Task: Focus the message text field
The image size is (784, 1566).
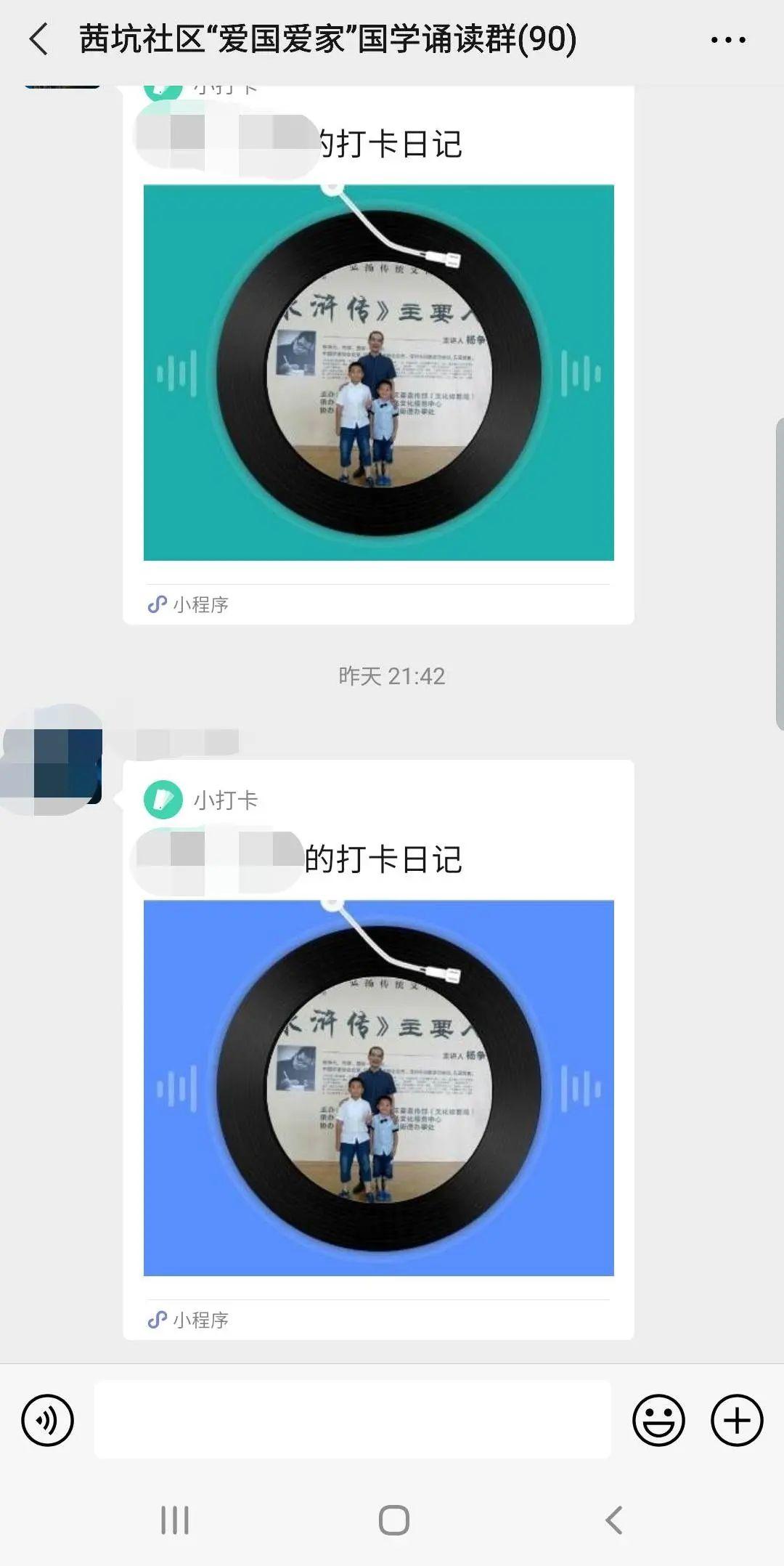Action: (352, 1420)
